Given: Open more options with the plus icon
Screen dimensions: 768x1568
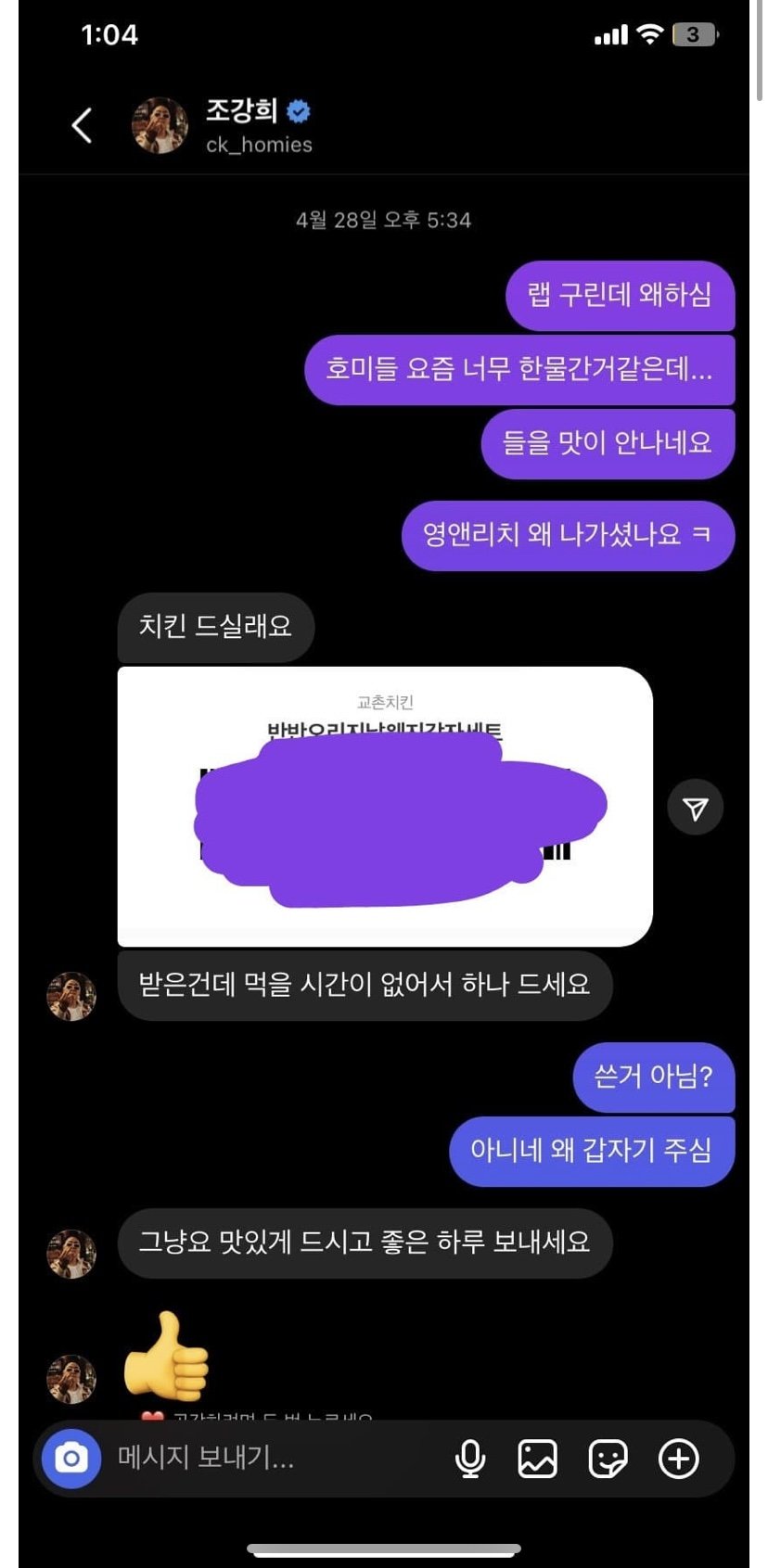Looking at the screenshot, I should point(678,1459).
